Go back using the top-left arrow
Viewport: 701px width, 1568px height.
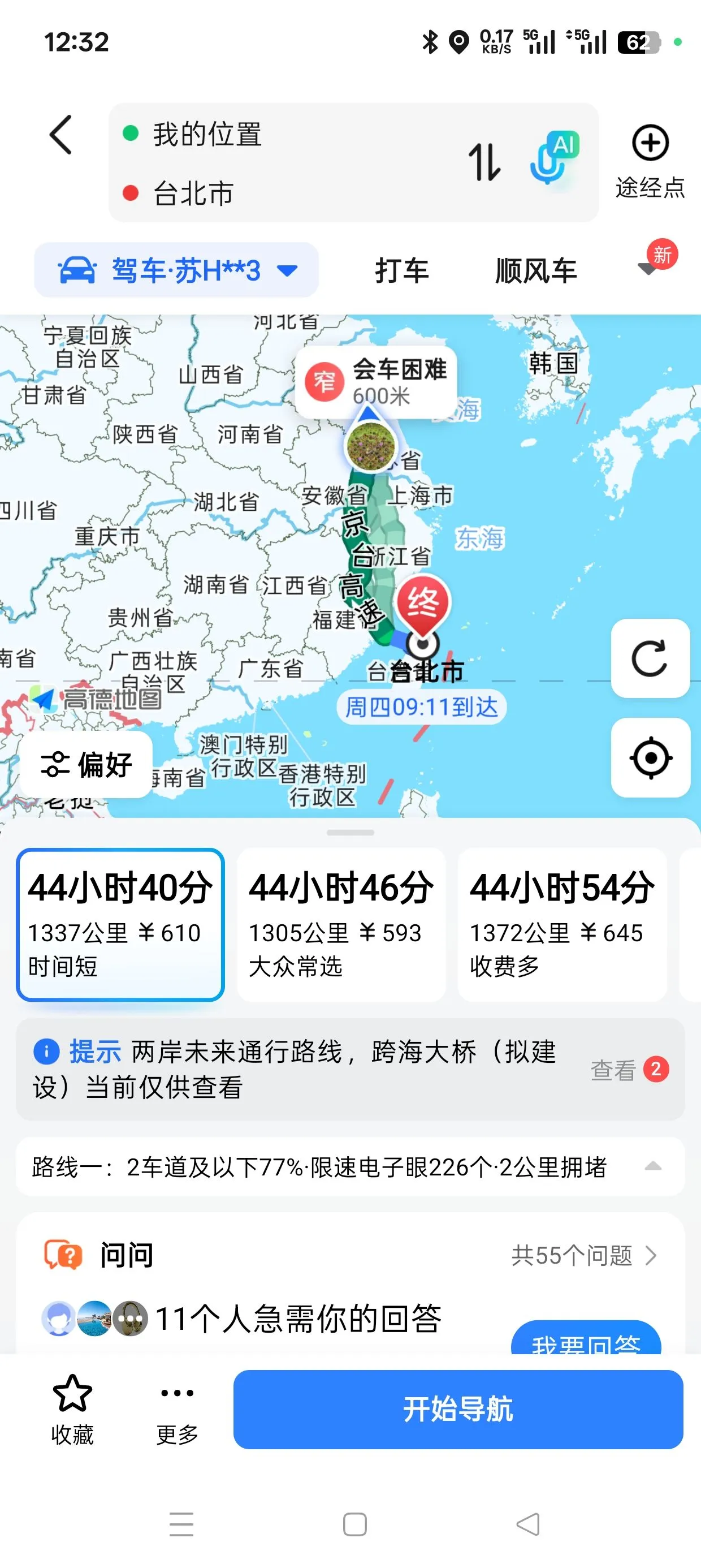point(61,135)
